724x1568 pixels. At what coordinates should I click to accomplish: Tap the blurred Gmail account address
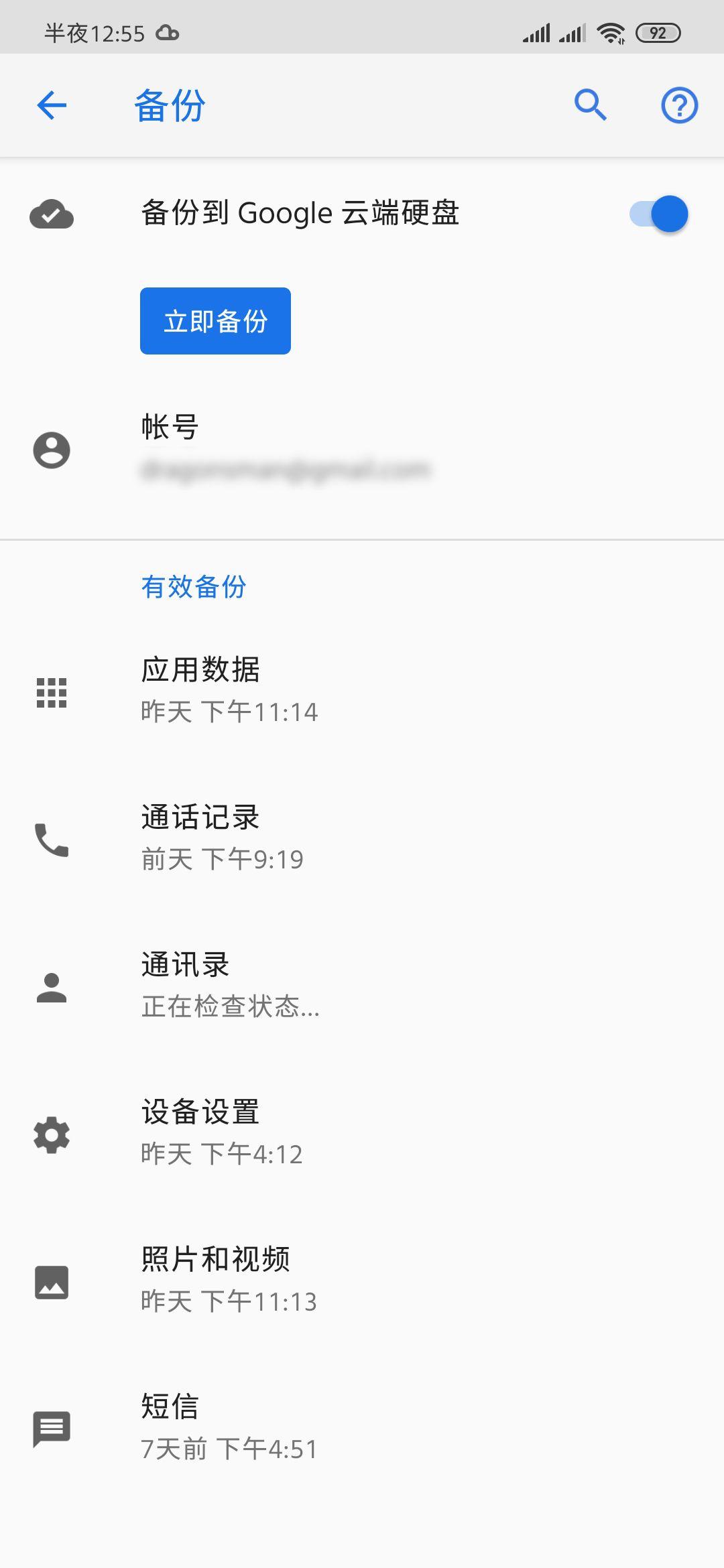tap(288, 469)
